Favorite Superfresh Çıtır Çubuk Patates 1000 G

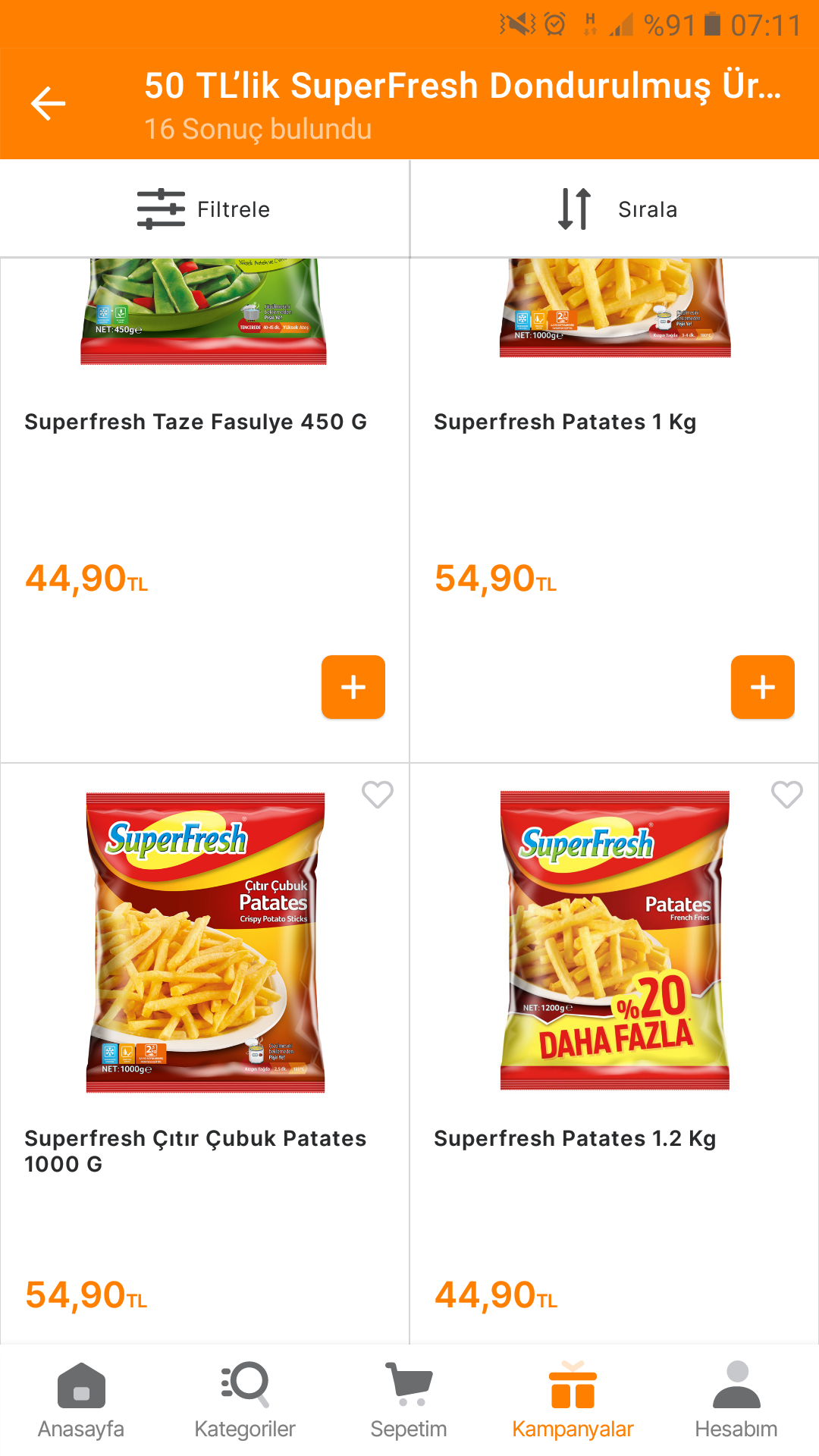[x=377, y=795]
